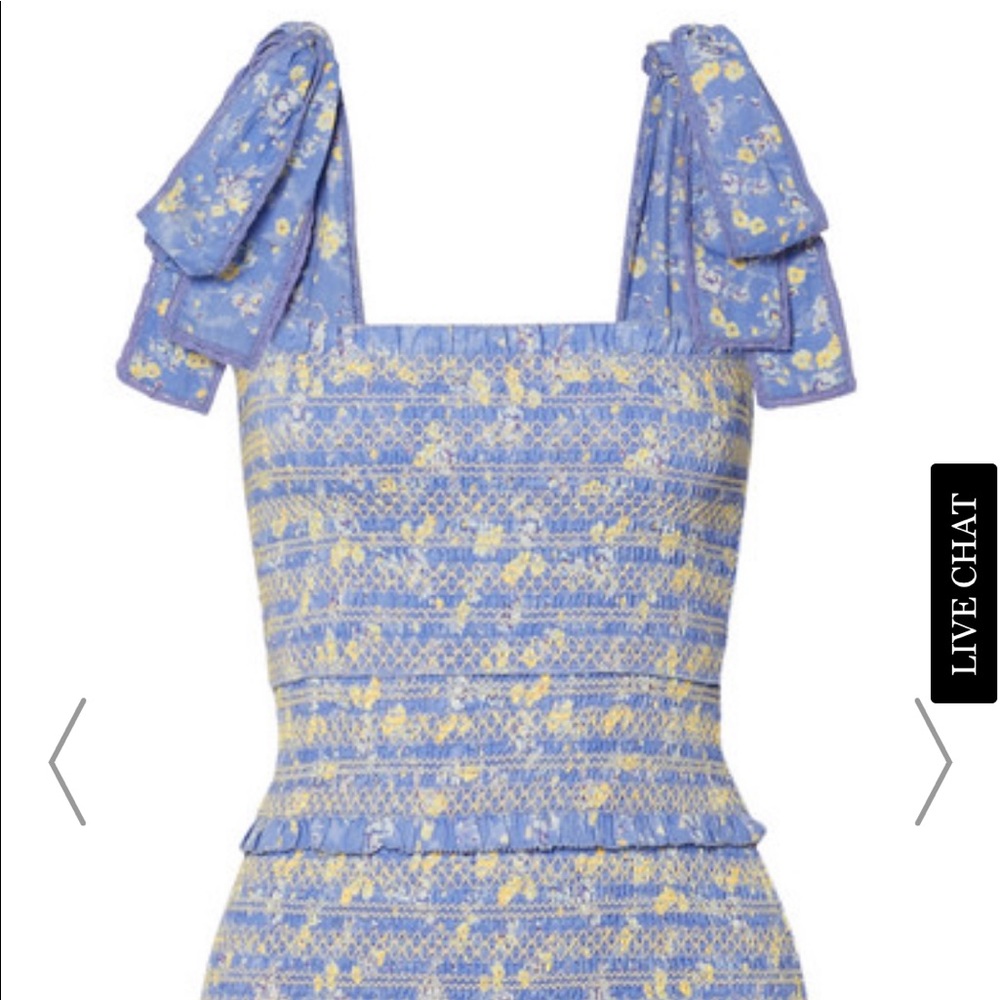Open the Live Chat button
Viewport: 1000px width, 1000px height.
tap(963, 583)
